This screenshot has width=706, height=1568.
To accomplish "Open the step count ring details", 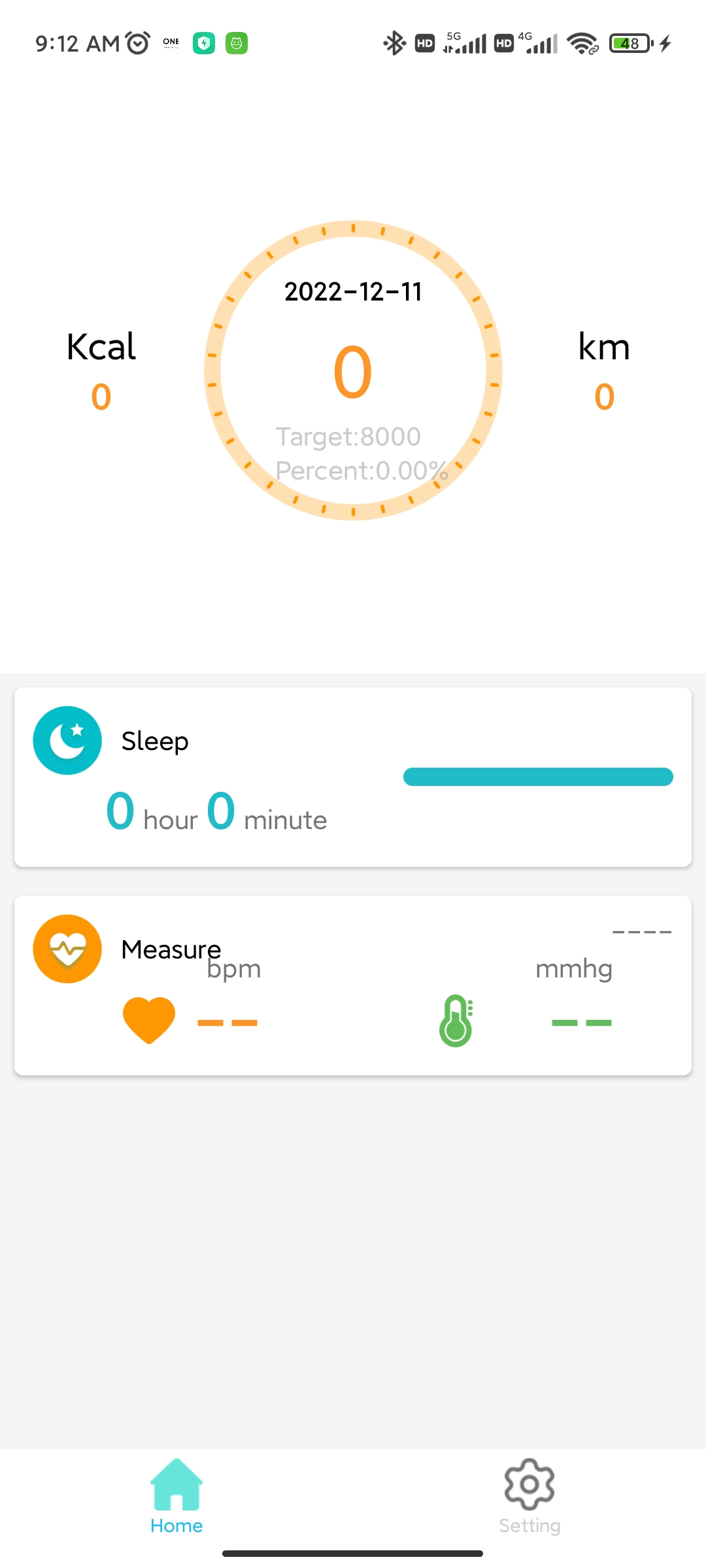I will pos(353,370).
